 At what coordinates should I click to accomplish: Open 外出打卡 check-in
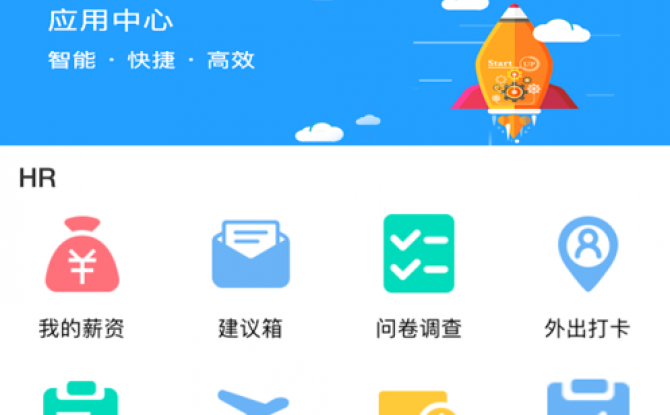click(587, 256)
